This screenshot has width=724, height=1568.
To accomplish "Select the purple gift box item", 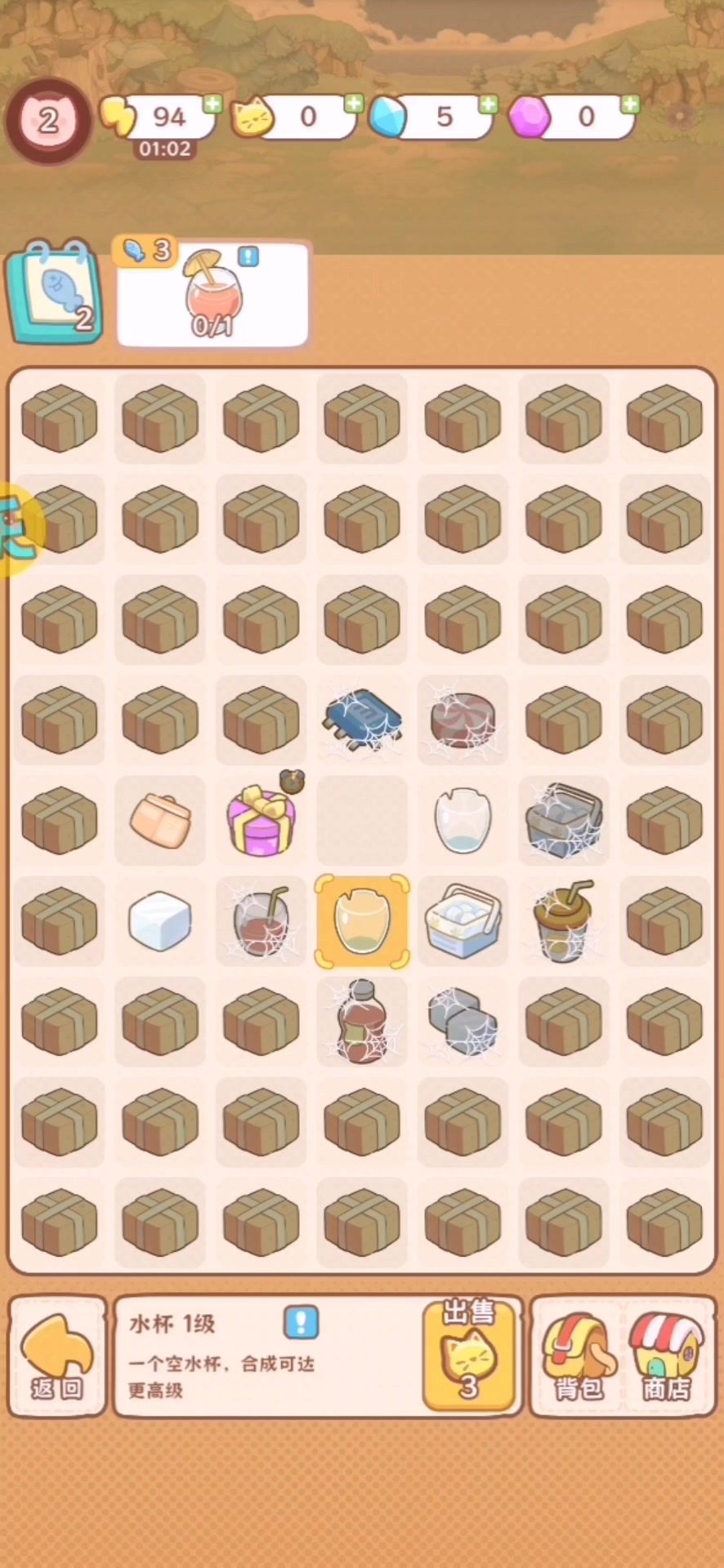I will pos(261,821).
